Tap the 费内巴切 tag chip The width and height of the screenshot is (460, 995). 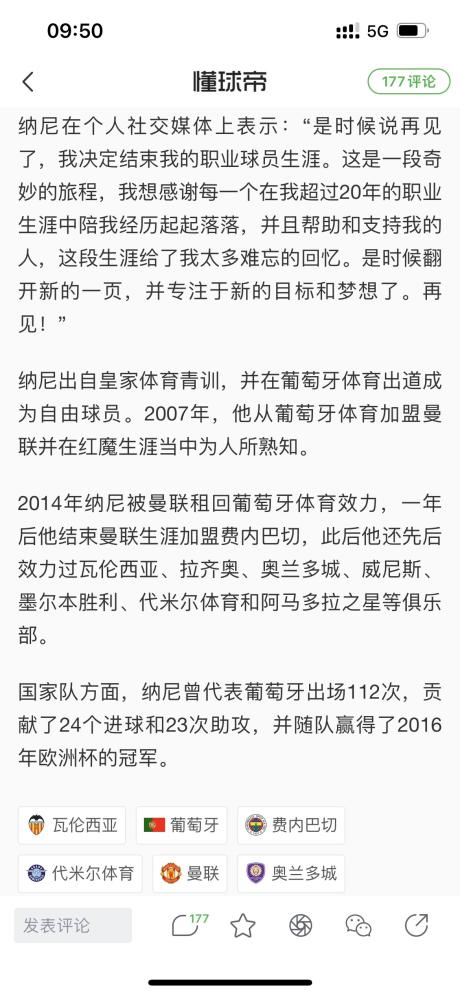click(291, 825)
